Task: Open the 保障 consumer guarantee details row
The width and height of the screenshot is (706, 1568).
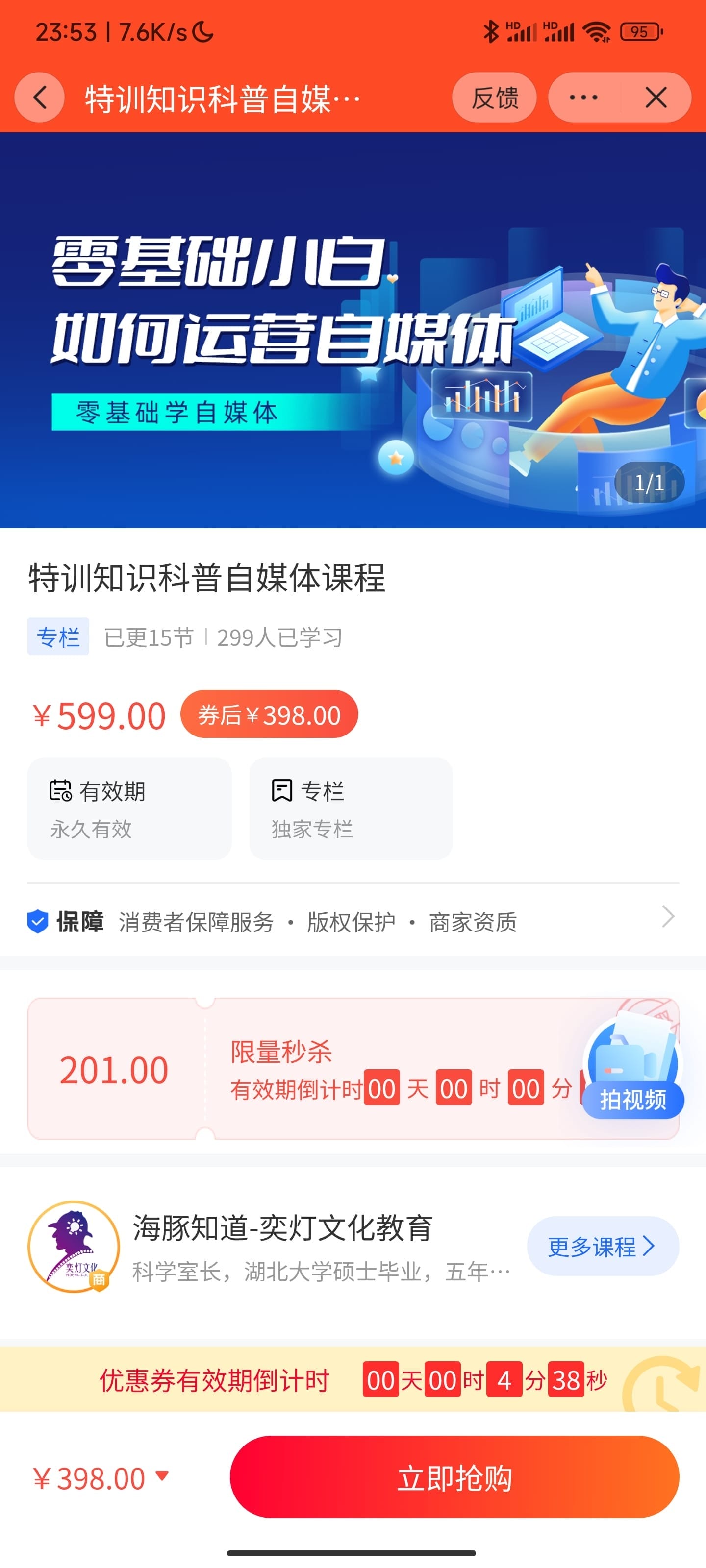Action: [x=353, y=921]
